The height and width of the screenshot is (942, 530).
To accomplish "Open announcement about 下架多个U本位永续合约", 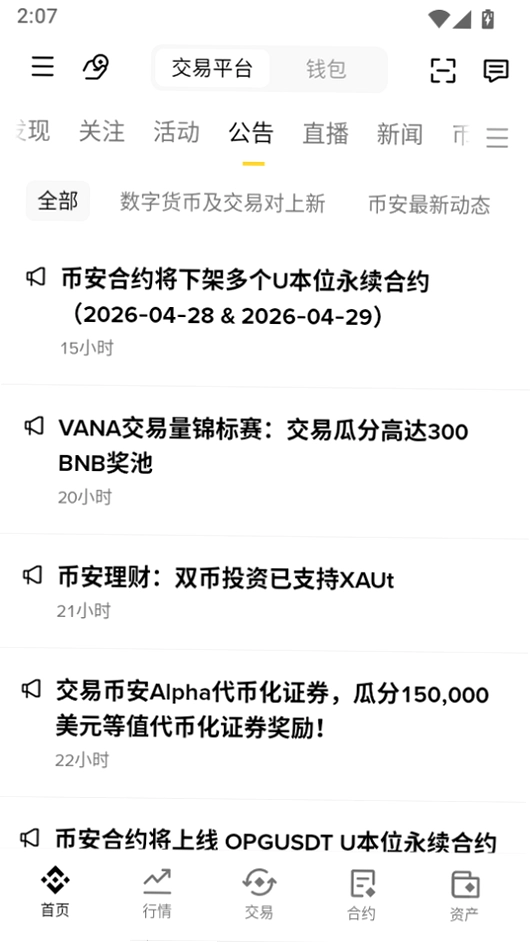I will click(265, 313).
